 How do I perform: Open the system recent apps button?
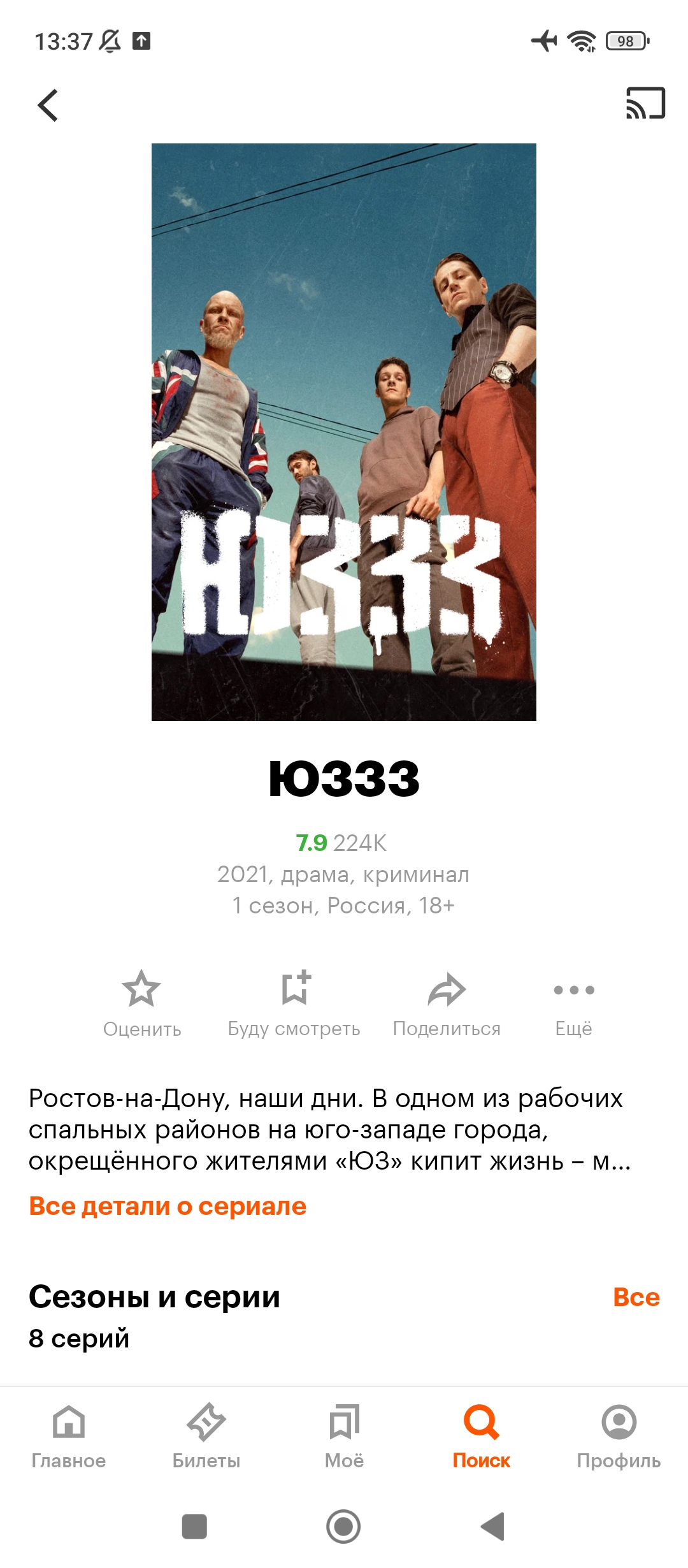coord(194,1527)
